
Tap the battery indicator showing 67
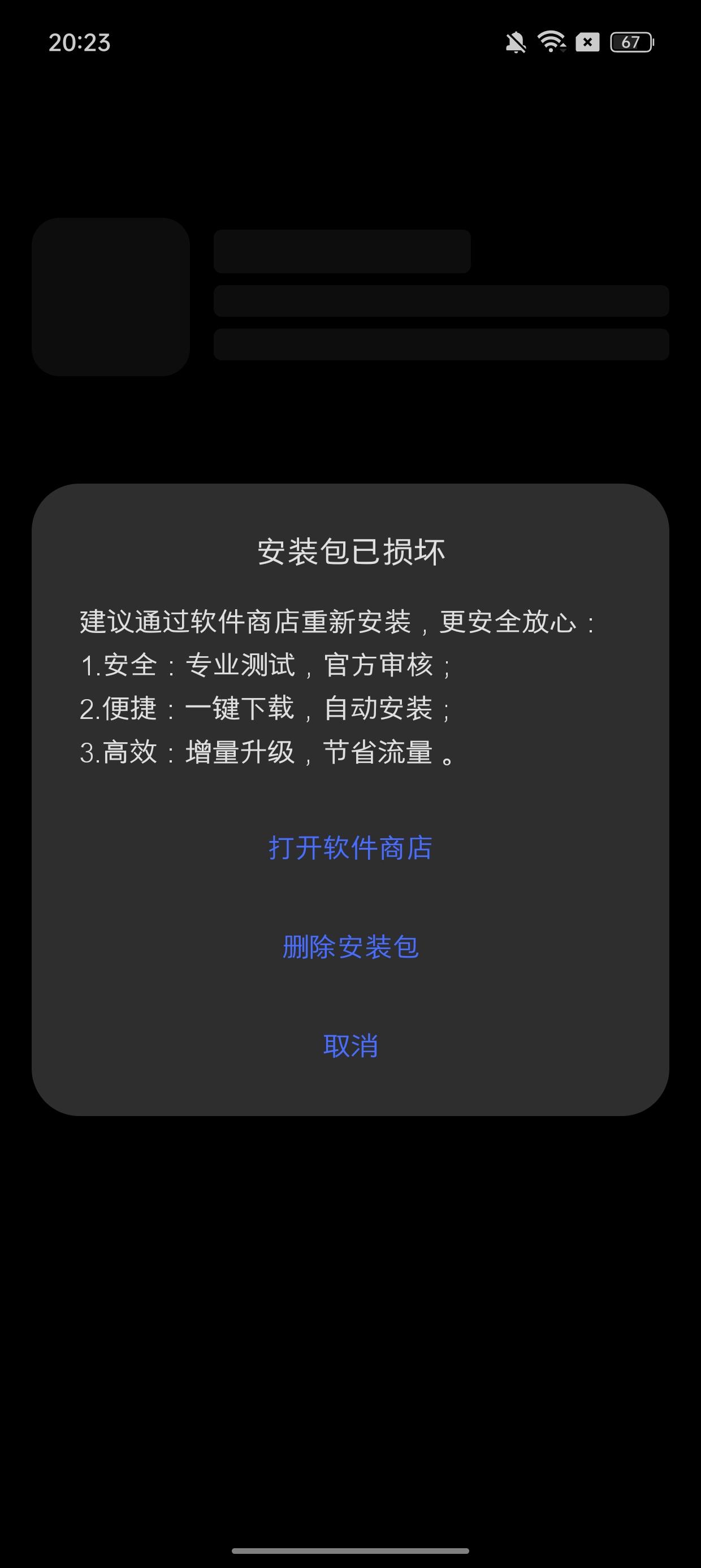click(x=630, y=43)
